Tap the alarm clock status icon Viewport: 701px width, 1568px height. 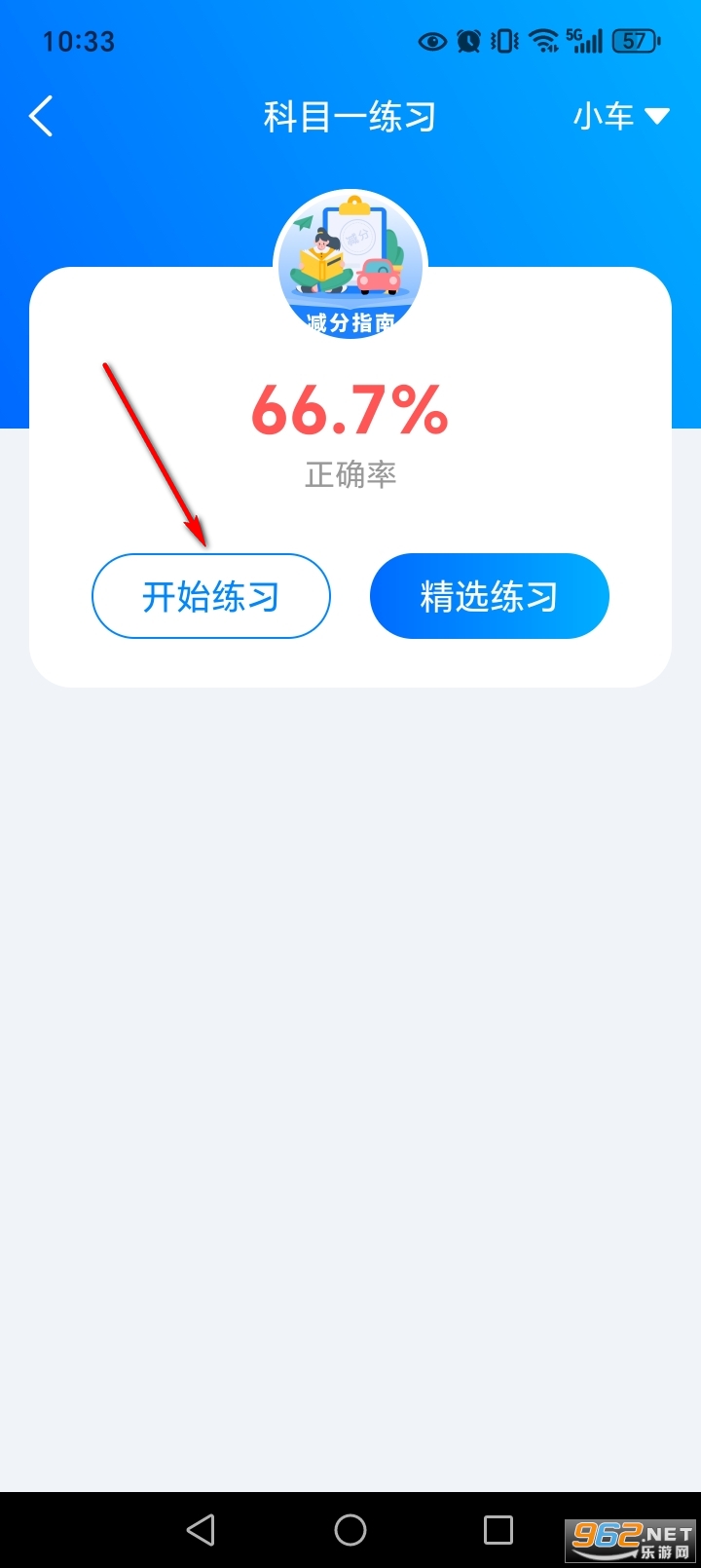(x=467, y=41)
